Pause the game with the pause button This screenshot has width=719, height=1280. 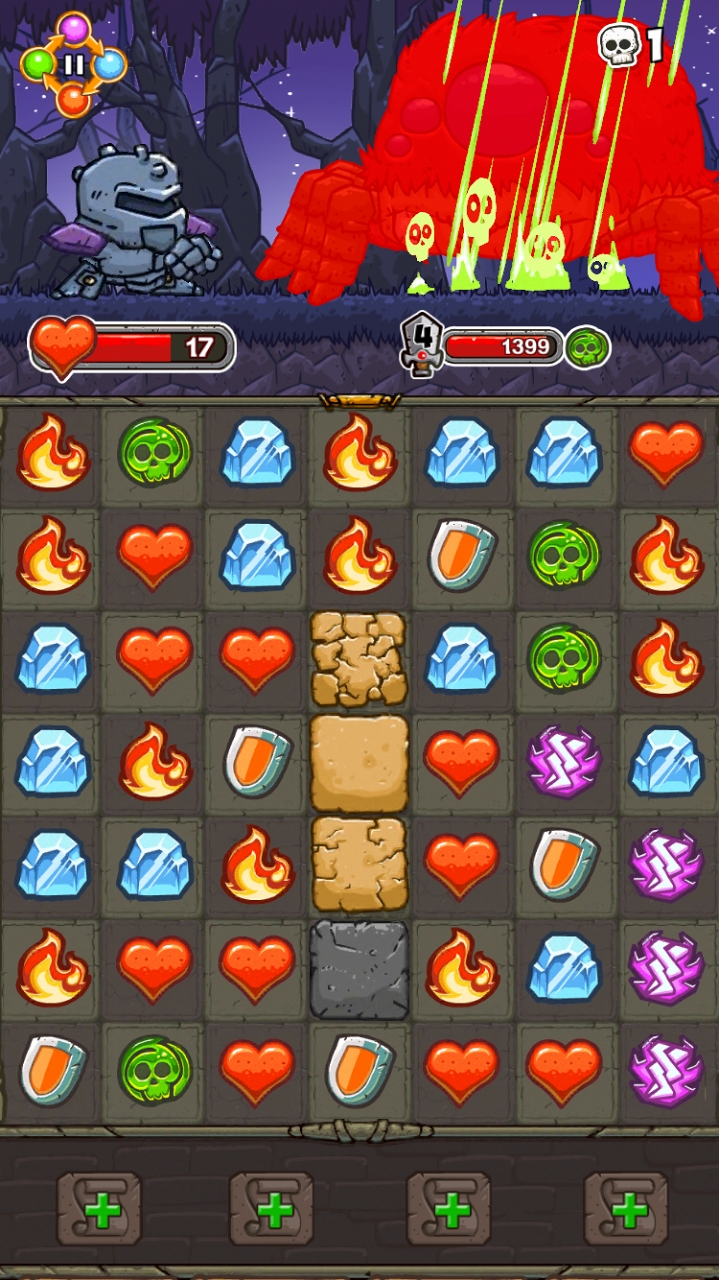pyautogui.click(x=73, y=66)
